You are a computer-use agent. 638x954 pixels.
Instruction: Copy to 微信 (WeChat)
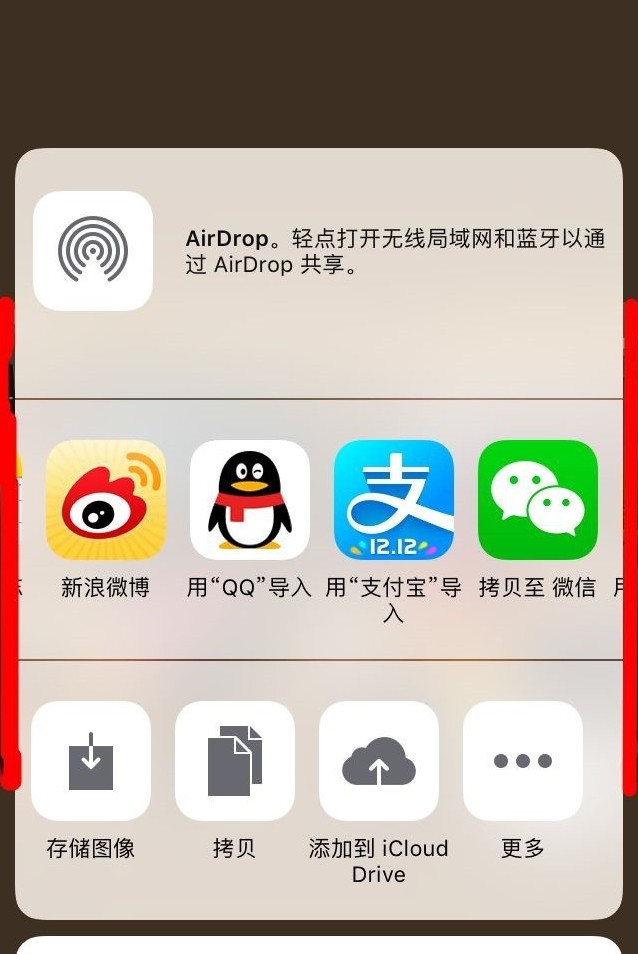click(x=538, y=500)
